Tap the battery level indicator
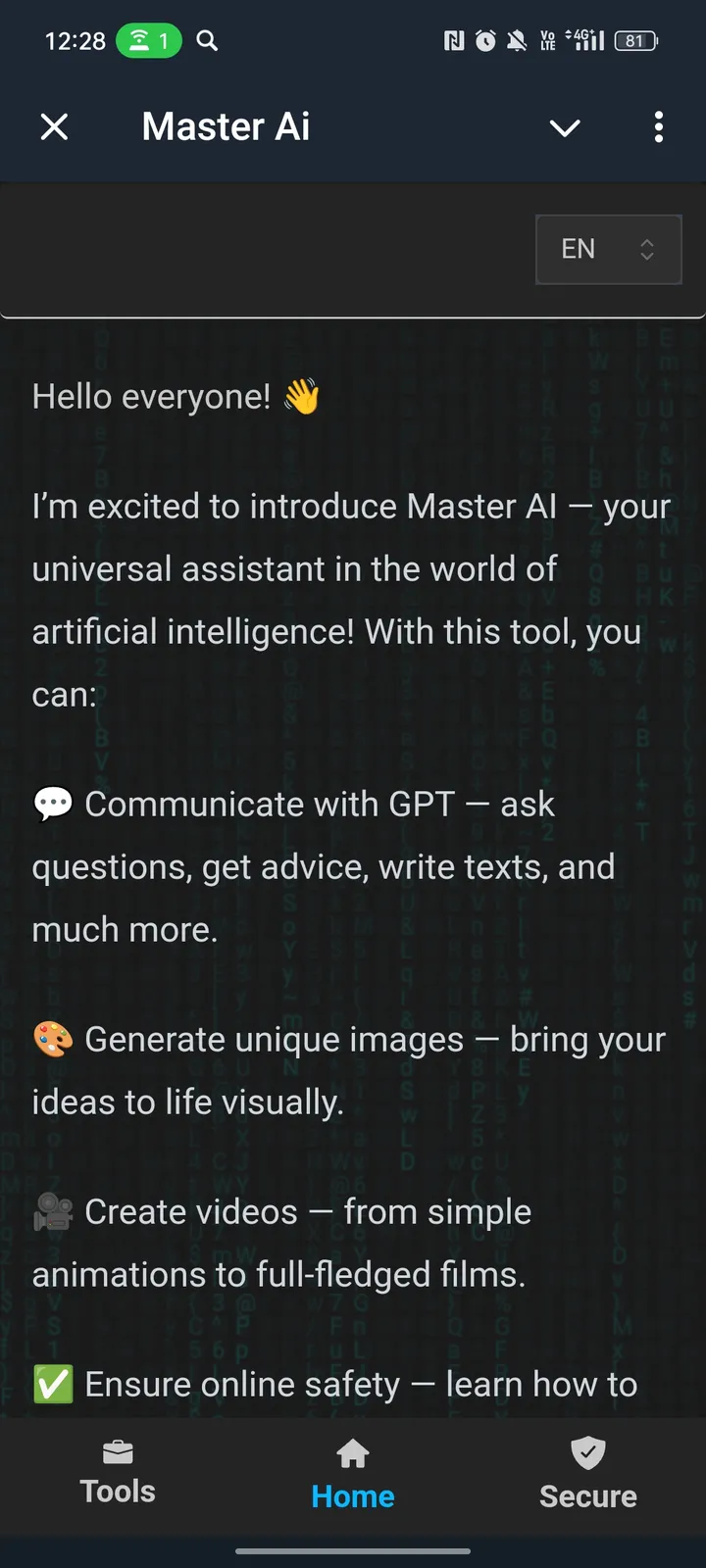The width and height of the screenshot is (706, 1568). pos(633,41)
